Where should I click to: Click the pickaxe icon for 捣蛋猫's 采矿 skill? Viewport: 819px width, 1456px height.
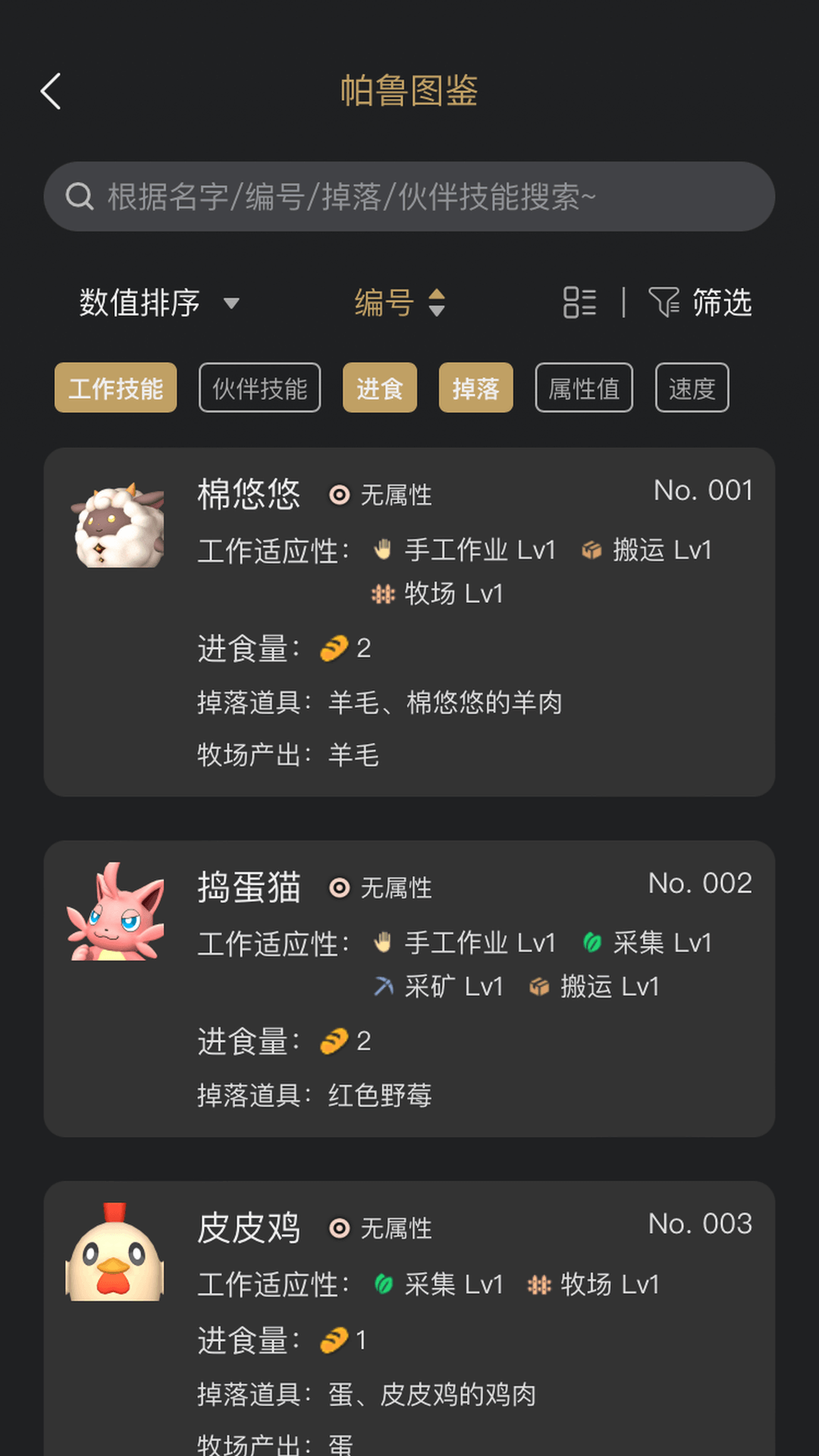pos(382,985)
